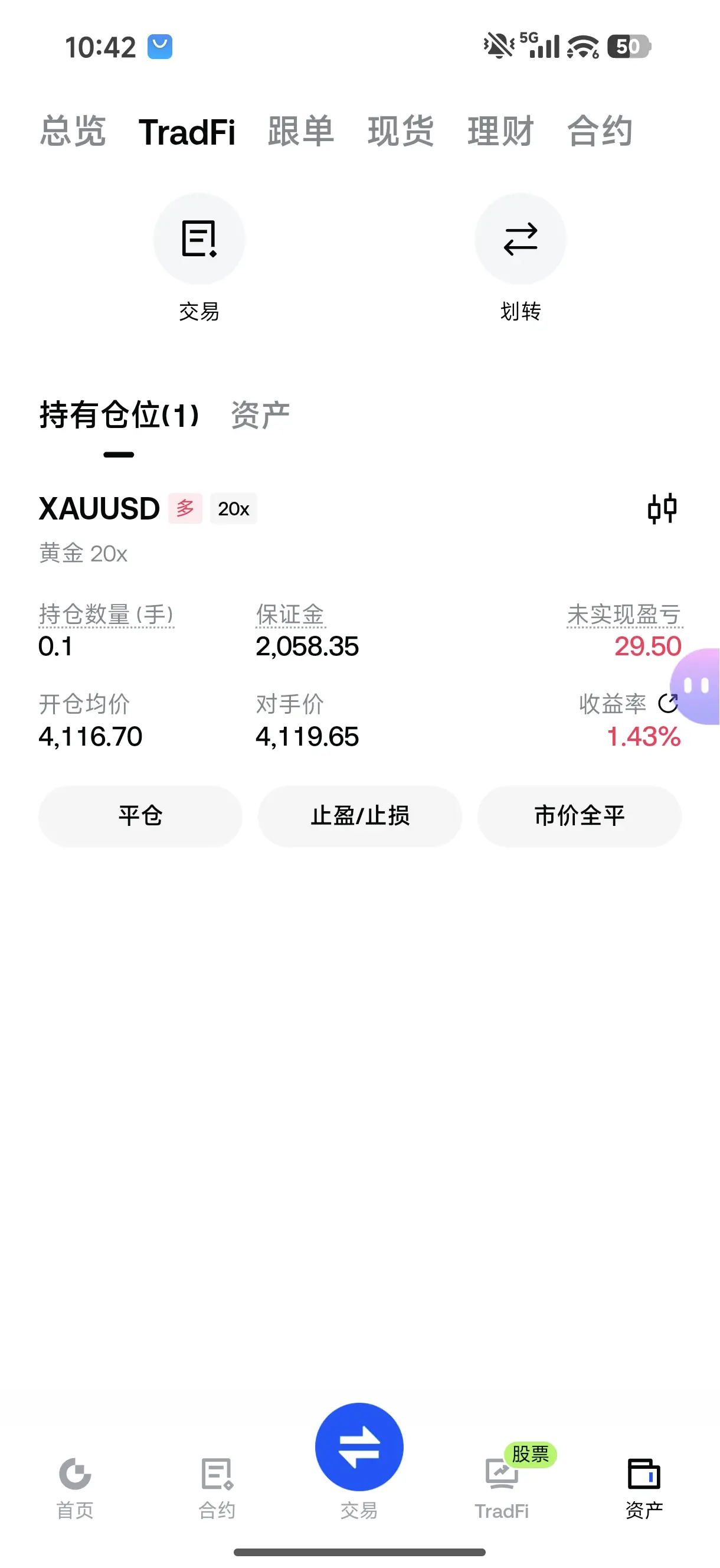The image size is (720, 1568).
Task: Open the 理财 top tab
Action: click(500, 132)
